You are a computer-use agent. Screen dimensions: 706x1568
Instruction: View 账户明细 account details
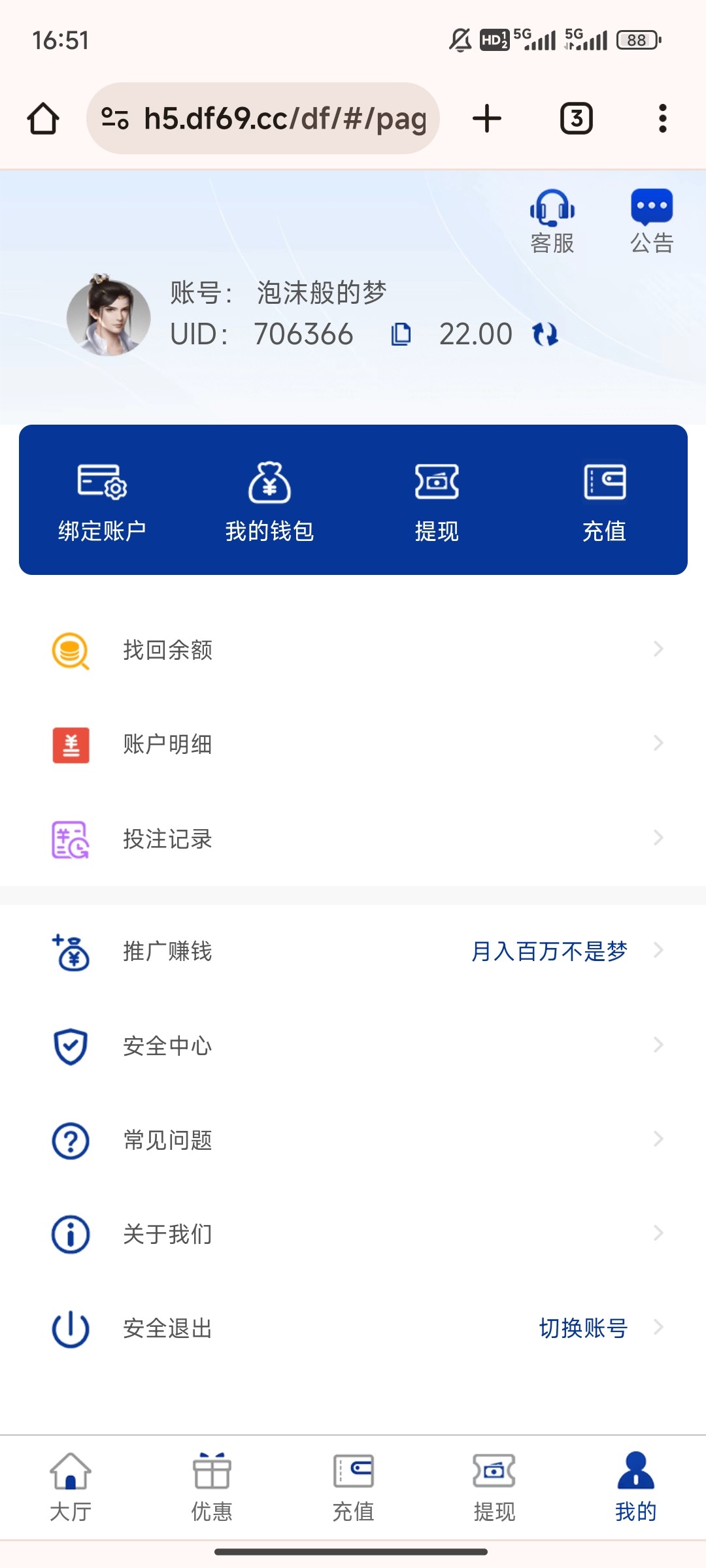point(353,744)
